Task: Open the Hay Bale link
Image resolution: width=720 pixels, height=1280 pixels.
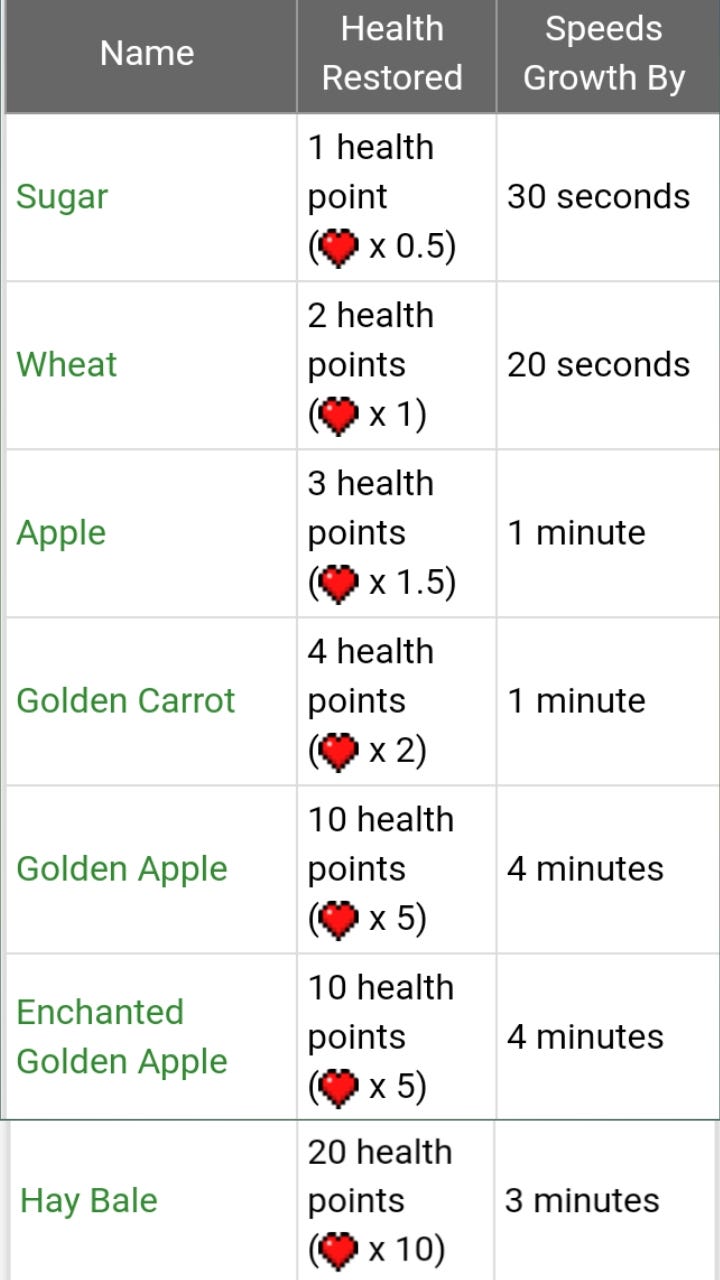Action: (89, 1201)
